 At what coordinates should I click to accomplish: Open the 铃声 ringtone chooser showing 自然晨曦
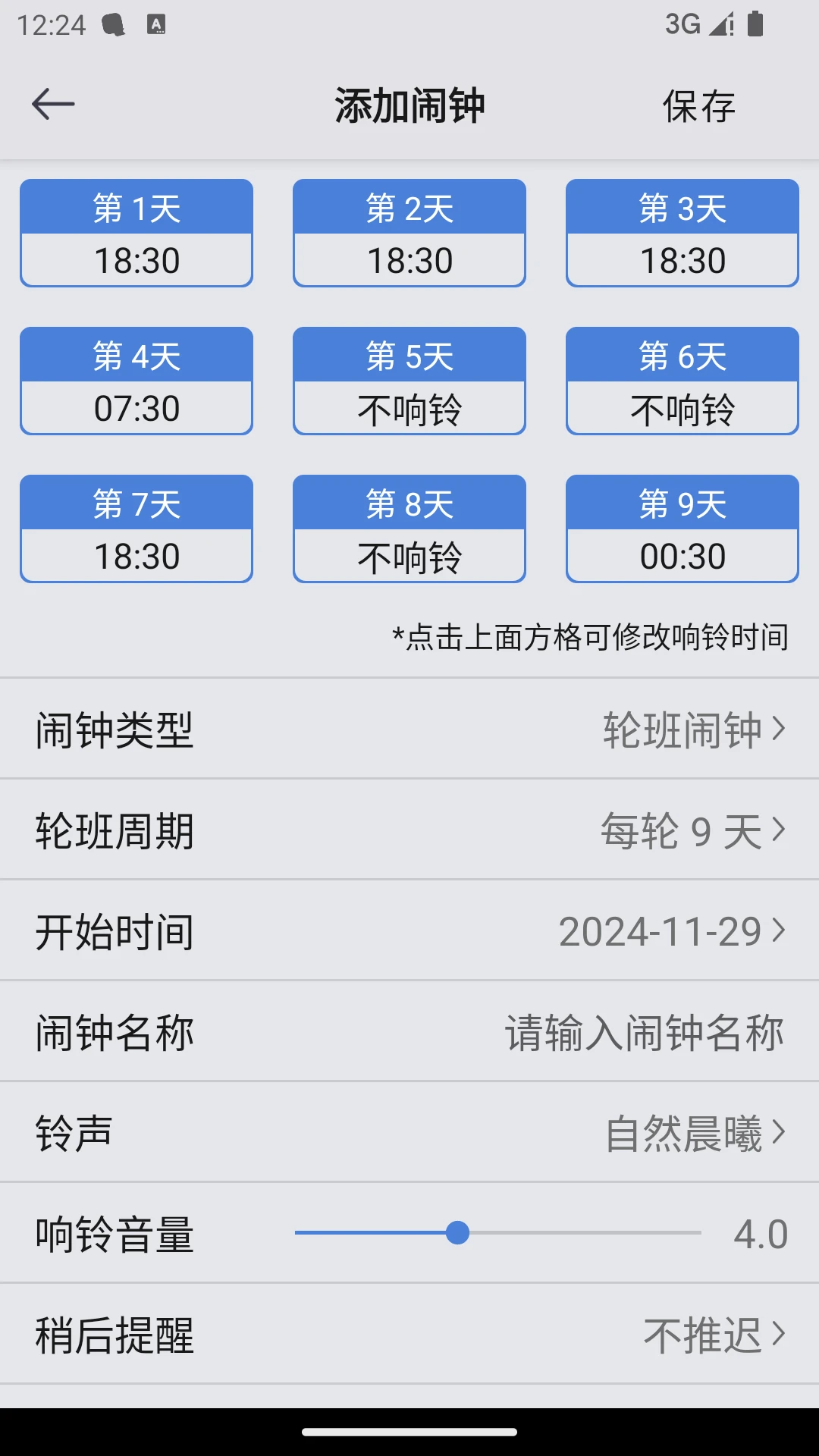click(x=409, y=1132)
